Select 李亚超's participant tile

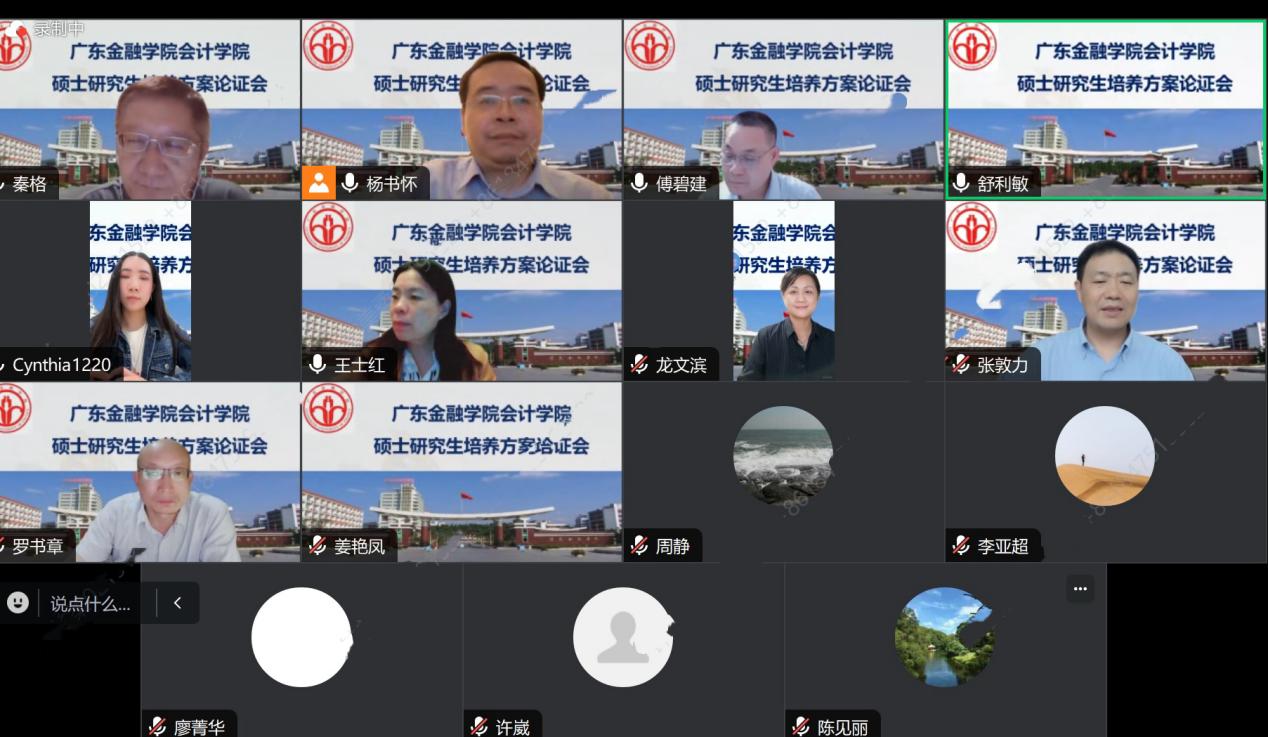click(1105, 472)
